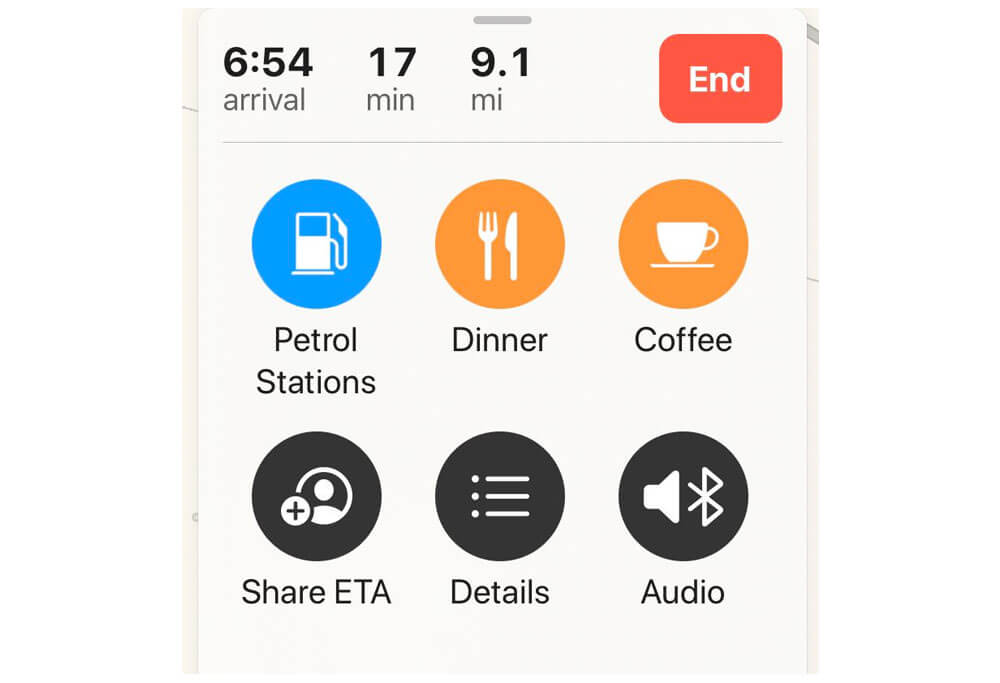Search for Dinner places nearby
Screen dimensions: 1000x683
[x=500, y=244]
